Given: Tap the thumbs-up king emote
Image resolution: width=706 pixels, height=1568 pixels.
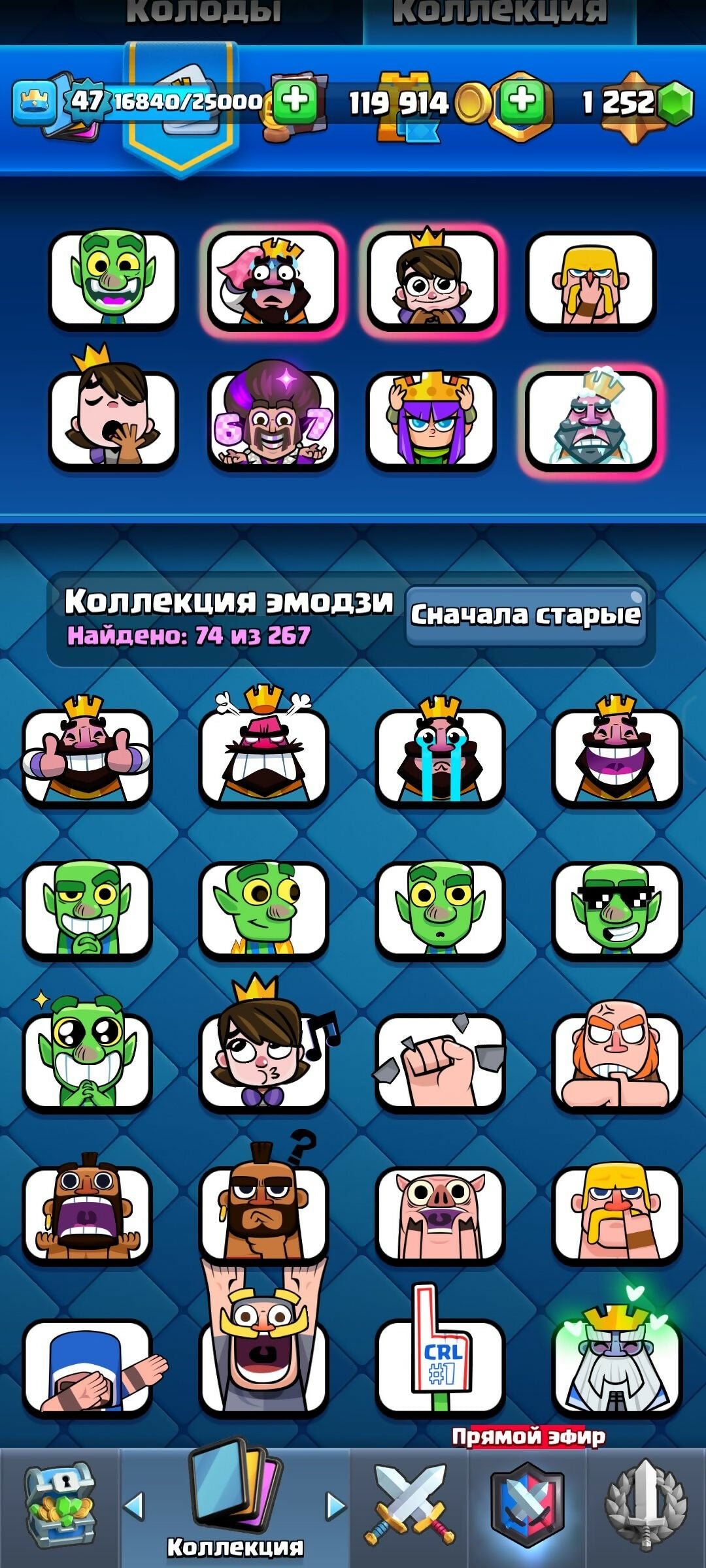Looking at the screenshot, I should [87, 755].
